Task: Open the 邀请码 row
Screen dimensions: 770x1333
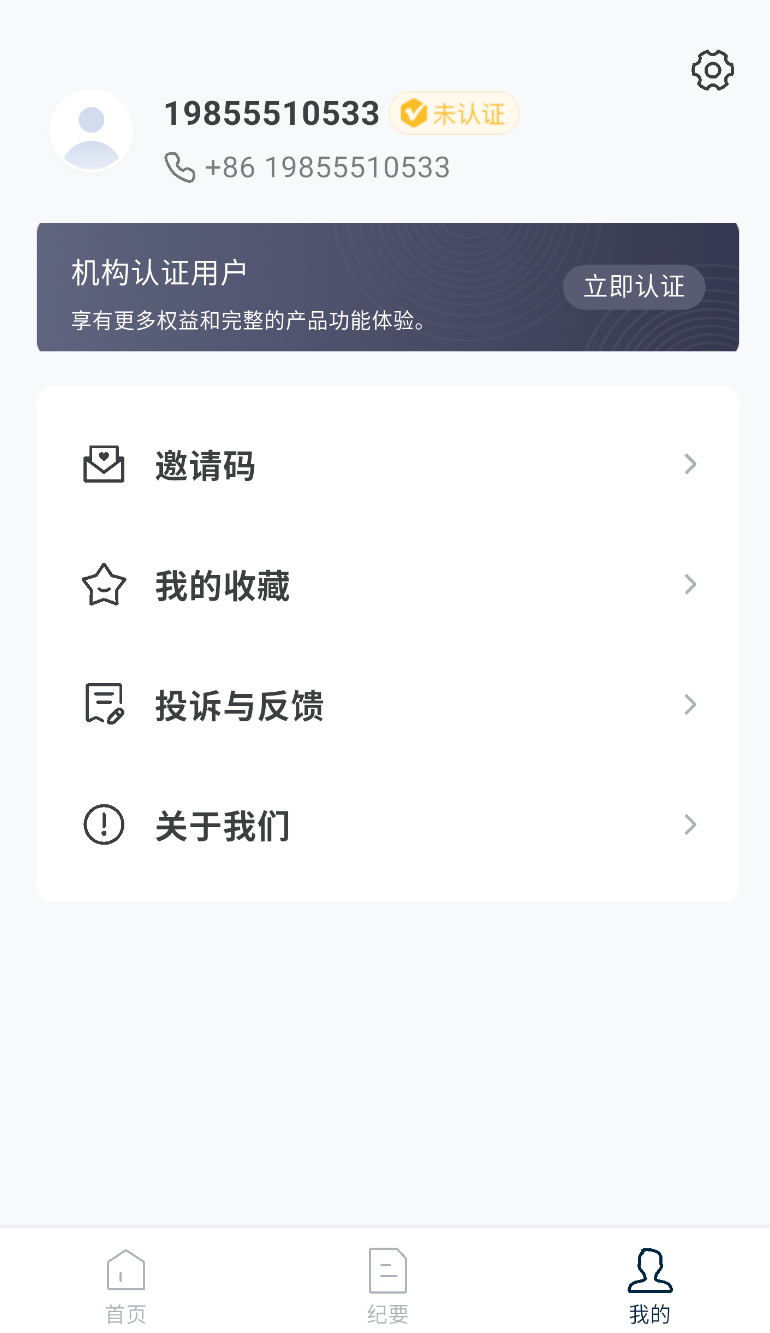Action: (x=388, y=465)
